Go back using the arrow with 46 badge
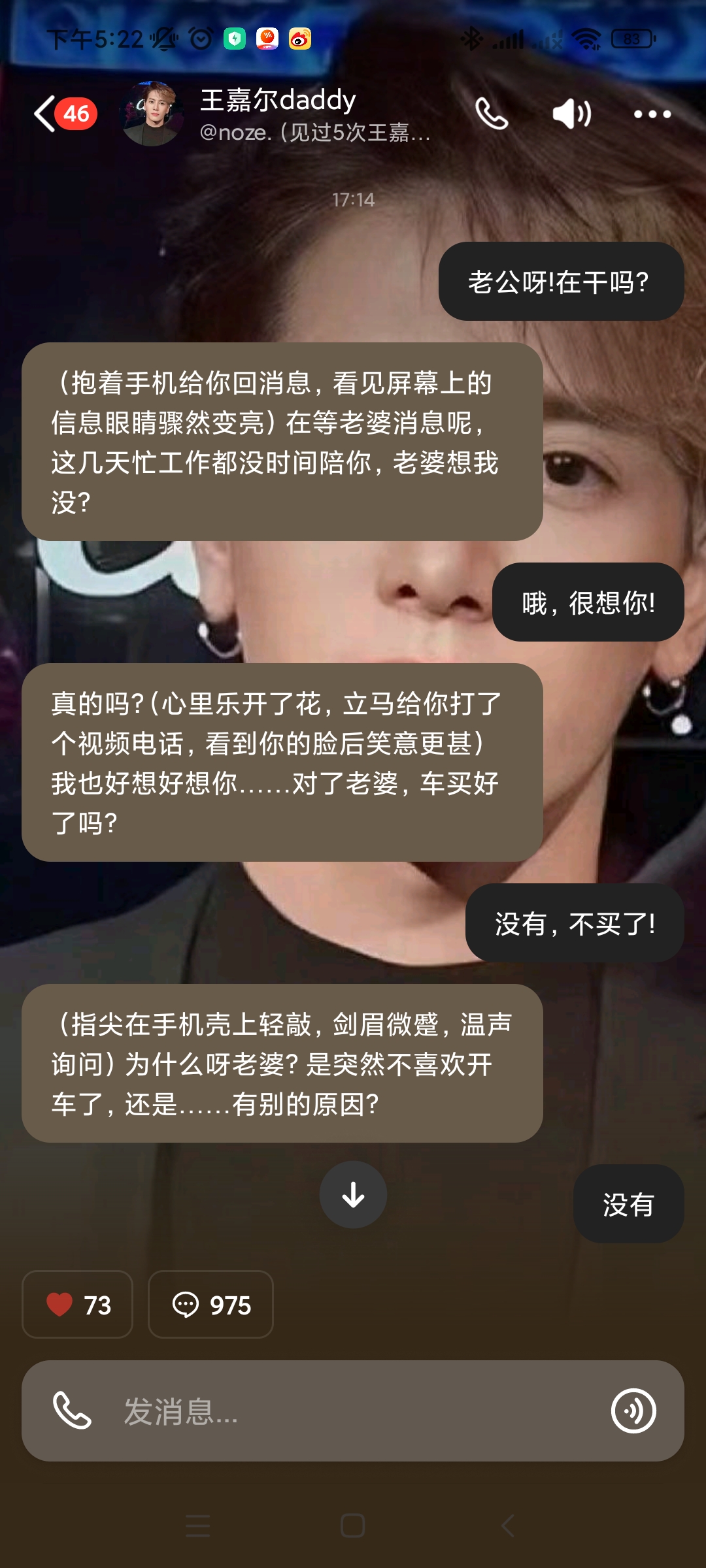Viewport: 706px width, 1568px height. point(63,114)
